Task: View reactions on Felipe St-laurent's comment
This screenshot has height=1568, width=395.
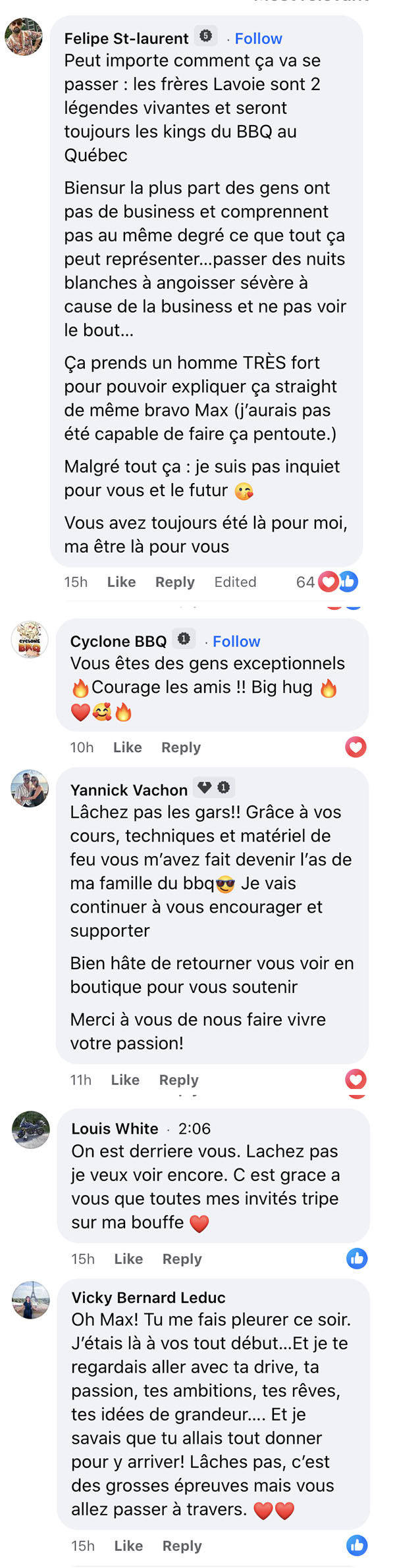Action: pos(327,582)
